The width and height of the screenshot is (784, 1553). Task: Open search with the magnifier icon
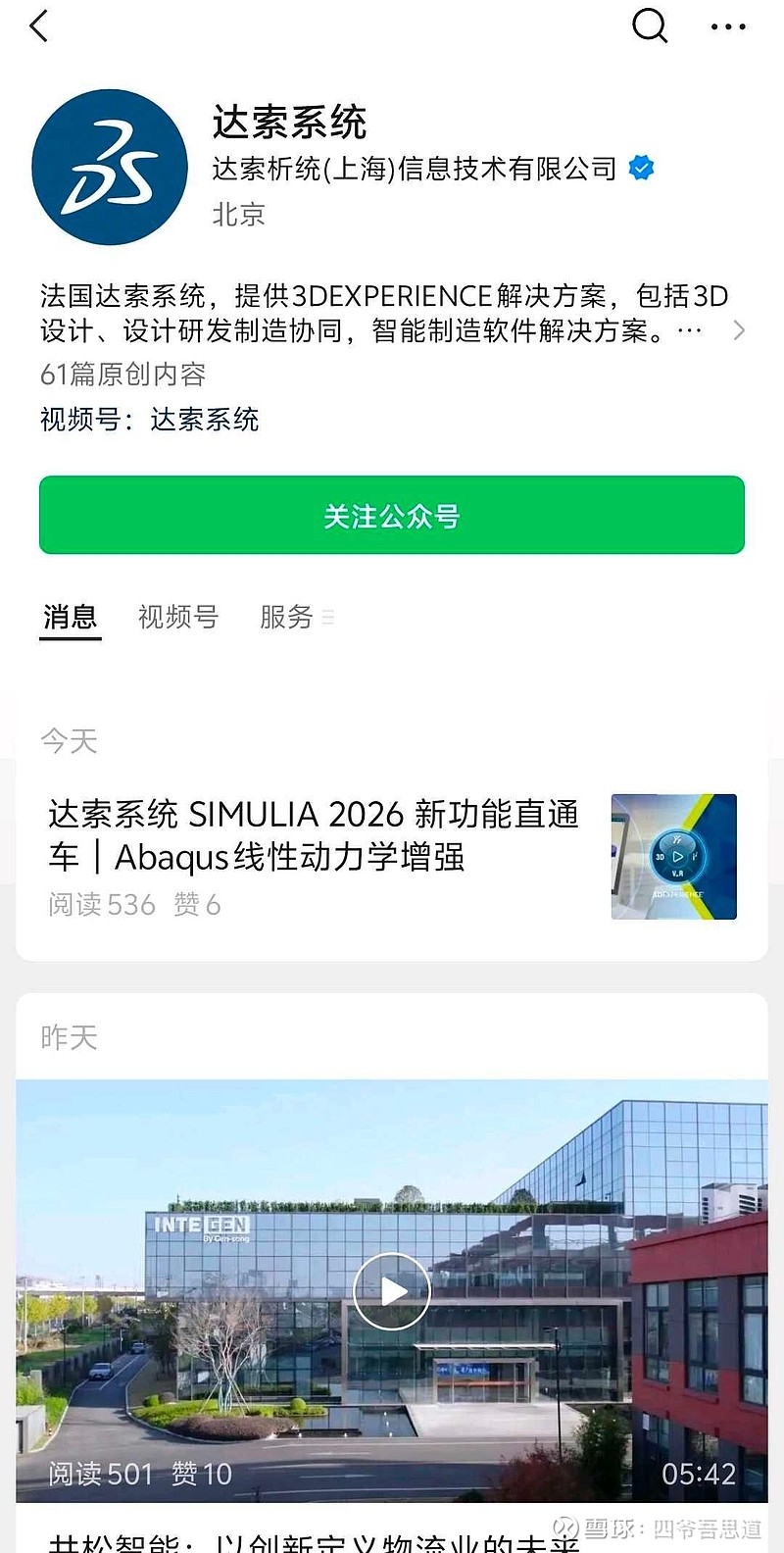[x=650, y=26]
